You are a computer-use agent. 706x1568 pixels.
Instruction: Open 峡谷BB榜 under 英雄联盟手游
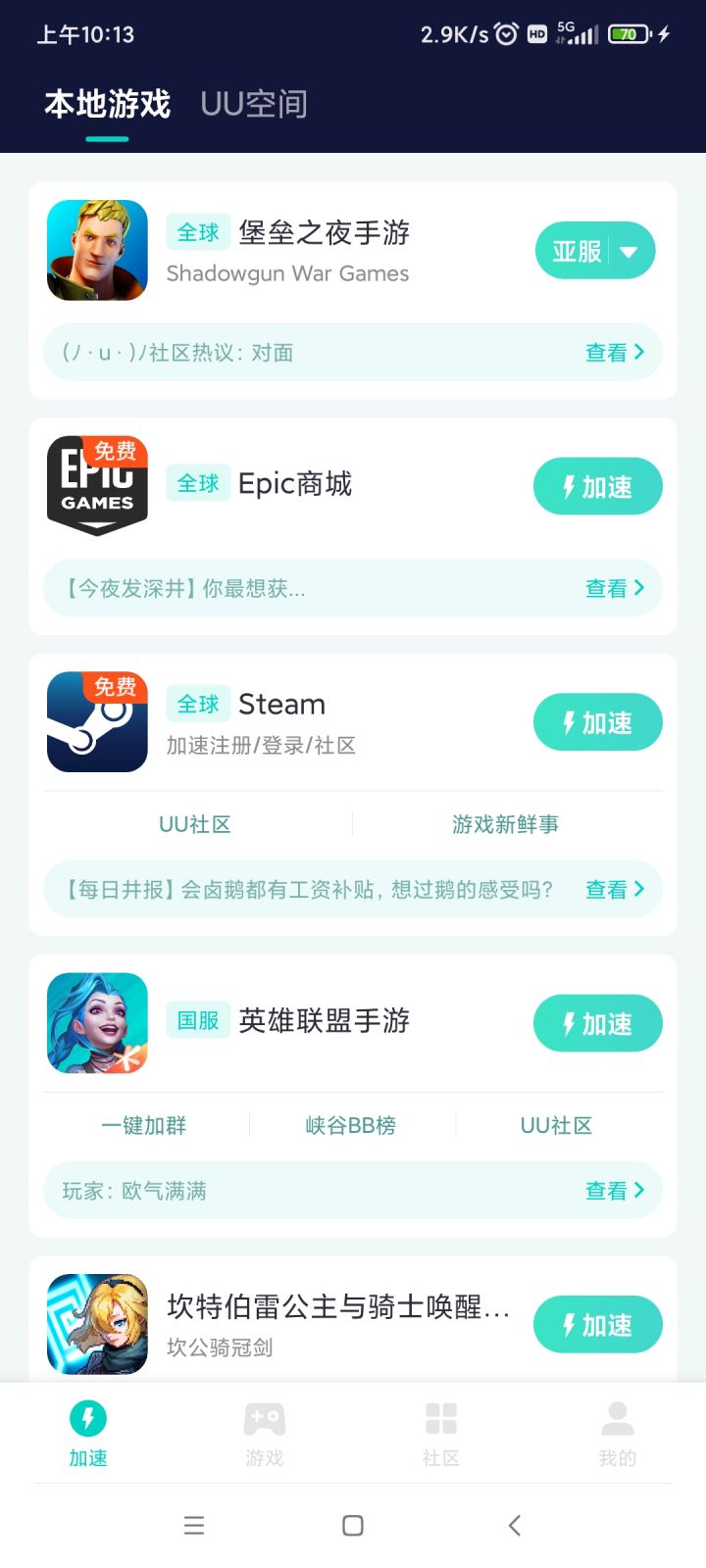click(351, 1126)
